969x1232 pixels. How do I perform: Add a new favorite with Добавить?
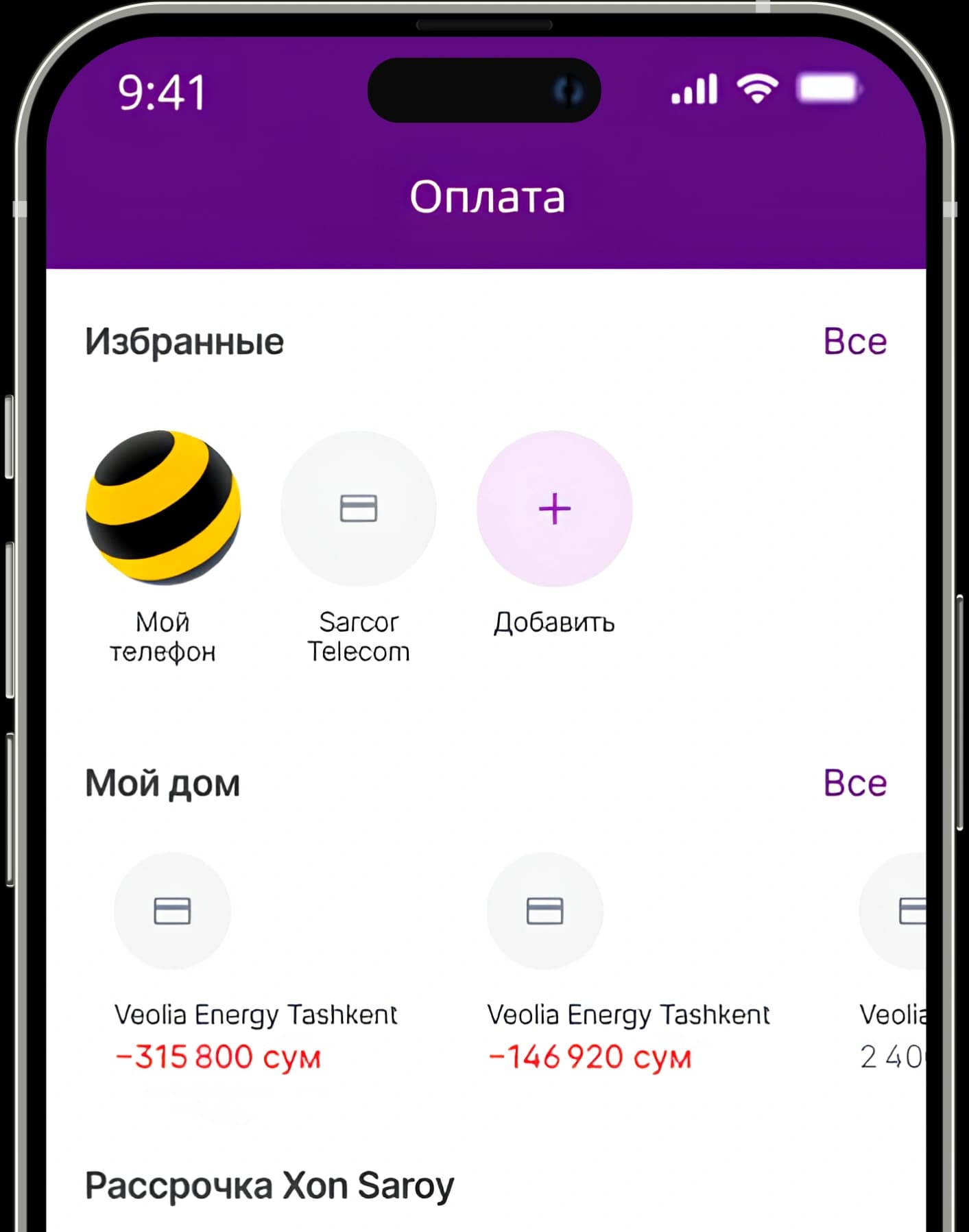(x=554, y=508)
